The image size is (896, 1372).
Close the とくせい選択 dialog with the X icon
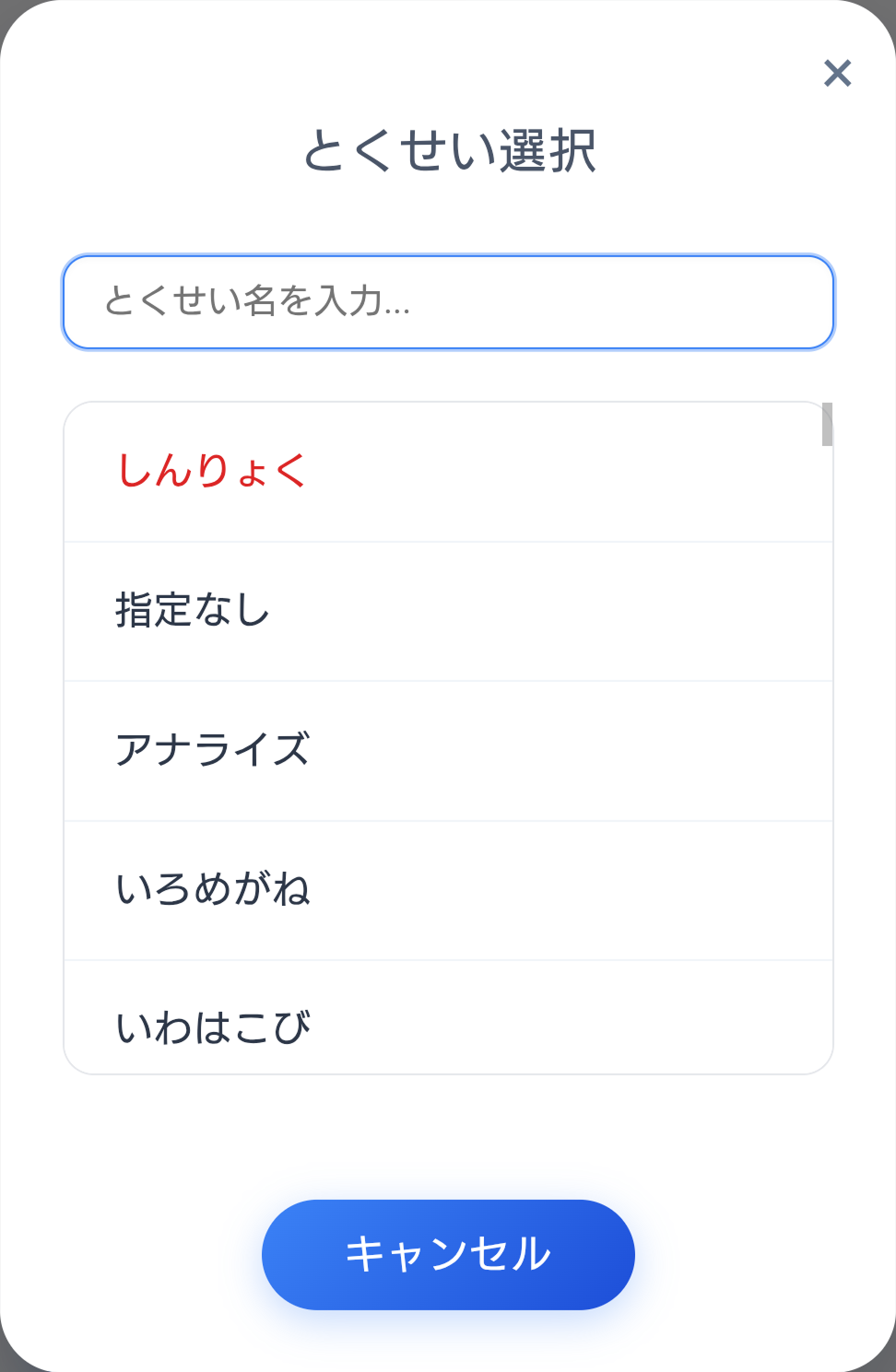pyautogui.click(x=837, y=74)
